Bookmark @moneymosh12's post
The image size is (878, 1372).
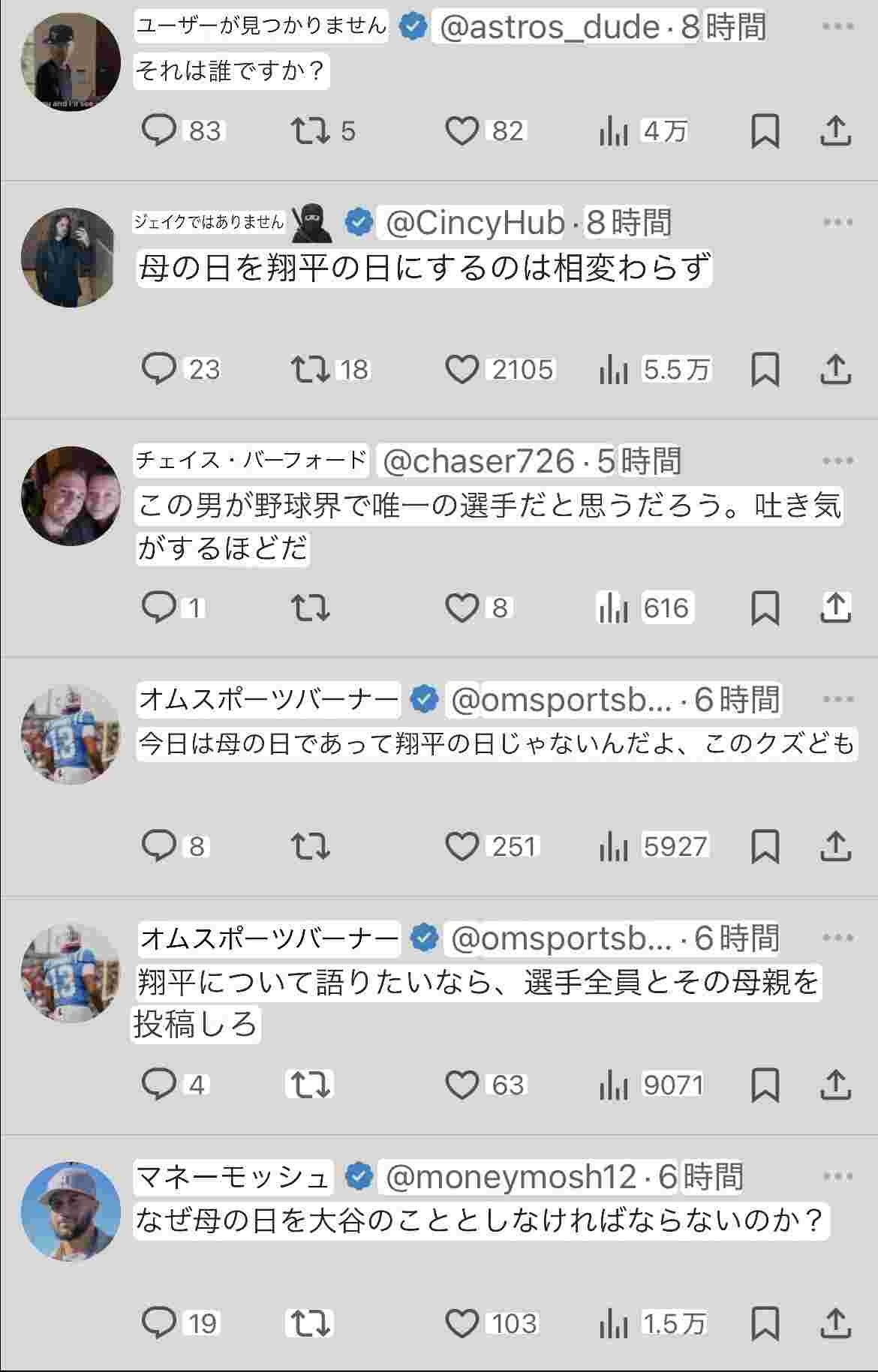pyautogui.click(x=765, y=1323)
